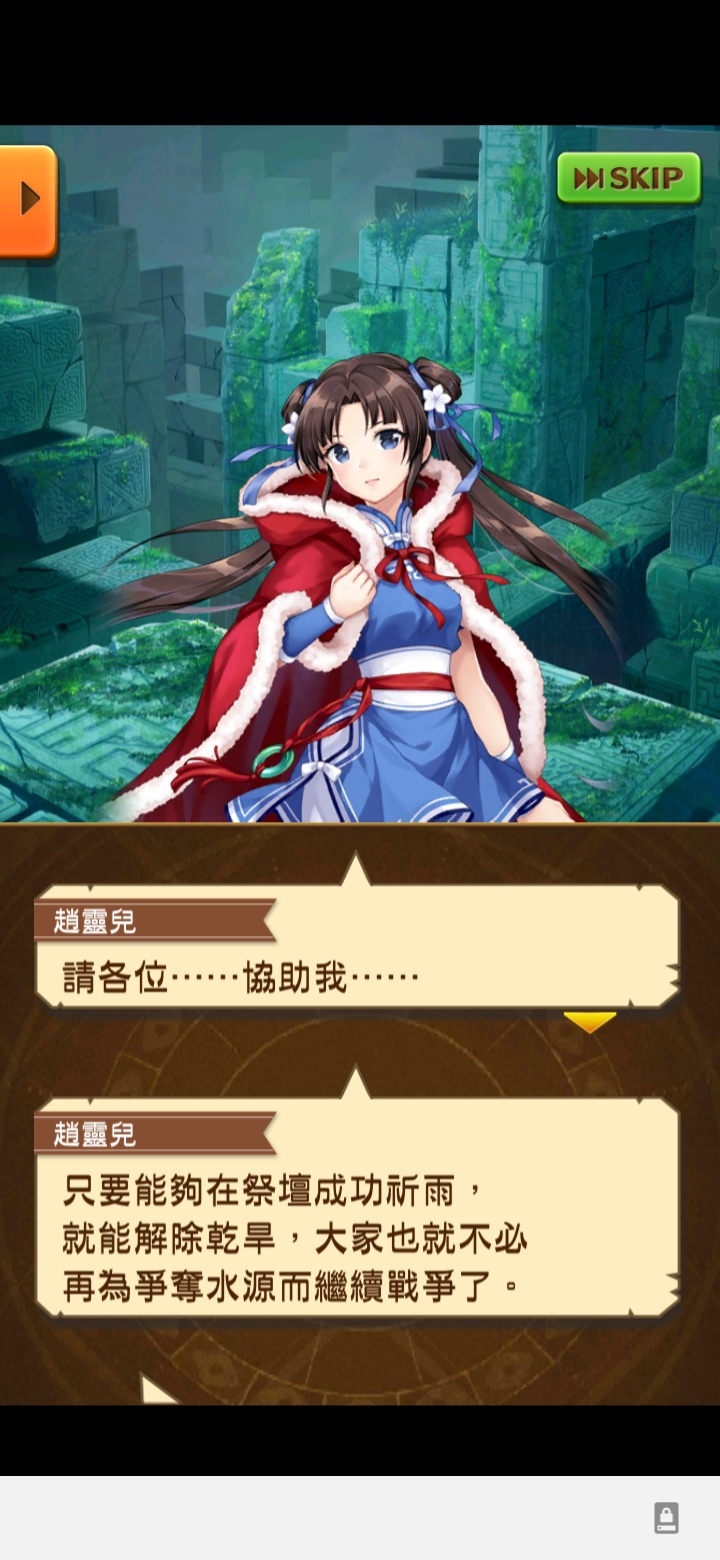This screenshot has height=1560, width=720.
Task: Advance dialogue via the yellow arrow indicator
Action: 589,1023
